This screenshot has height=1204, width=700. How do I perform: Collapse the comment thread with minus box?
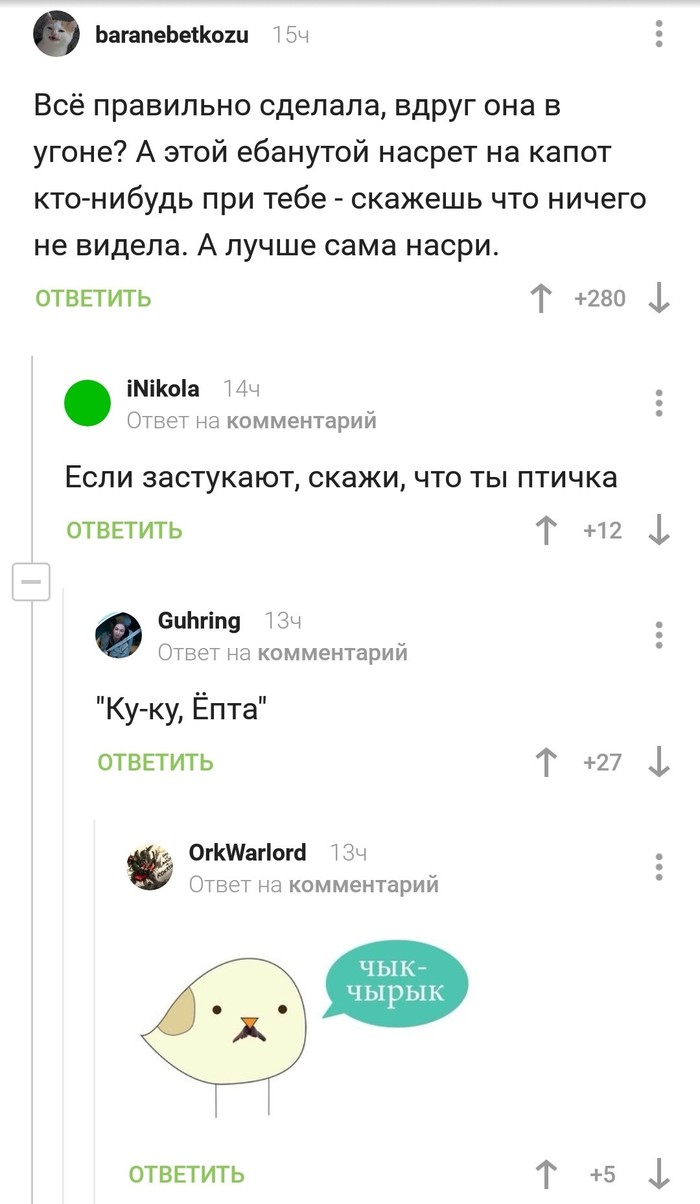pos(31,581)
